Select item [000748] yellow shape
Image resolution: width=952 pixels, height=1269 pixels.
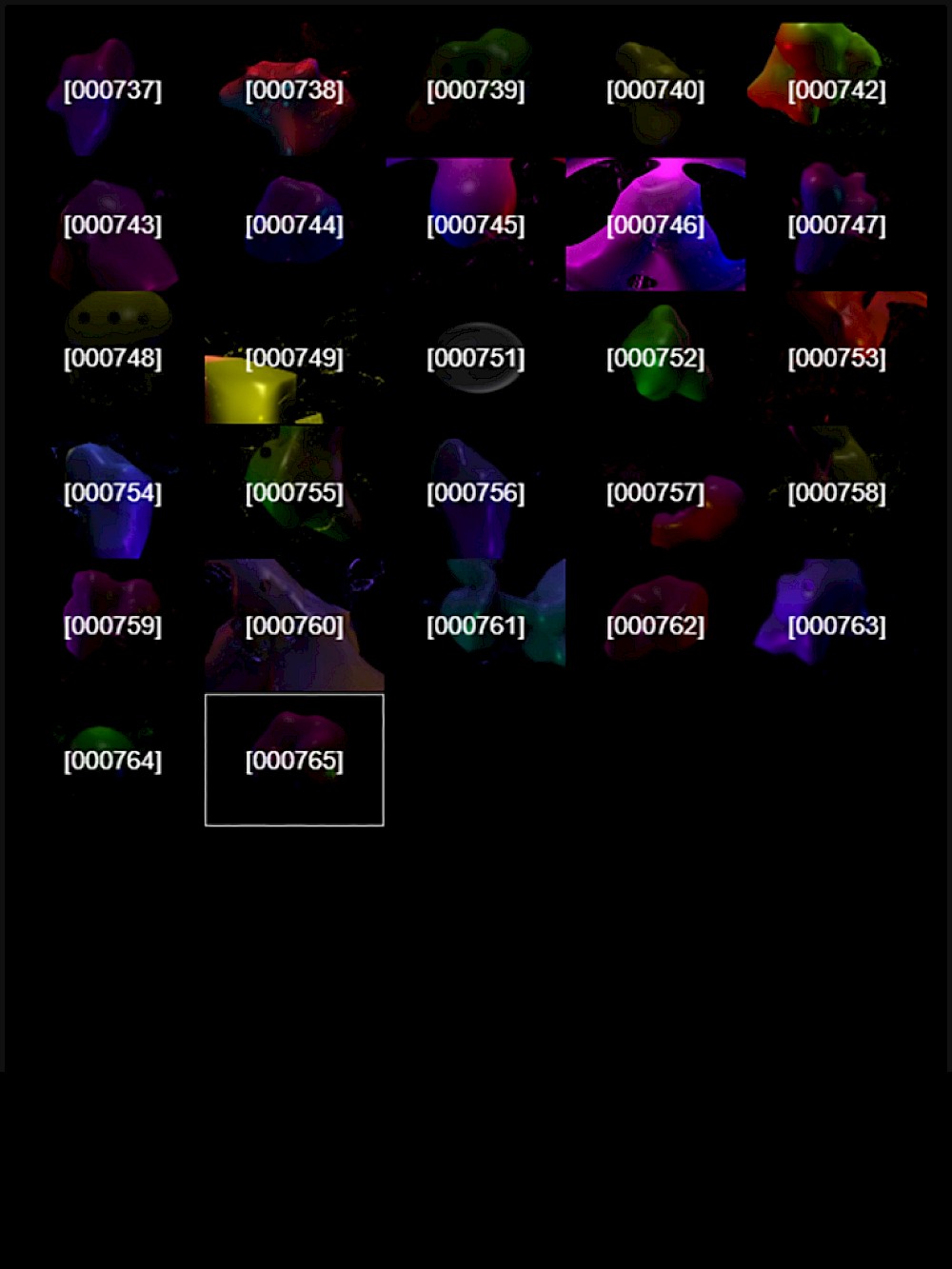112,358
